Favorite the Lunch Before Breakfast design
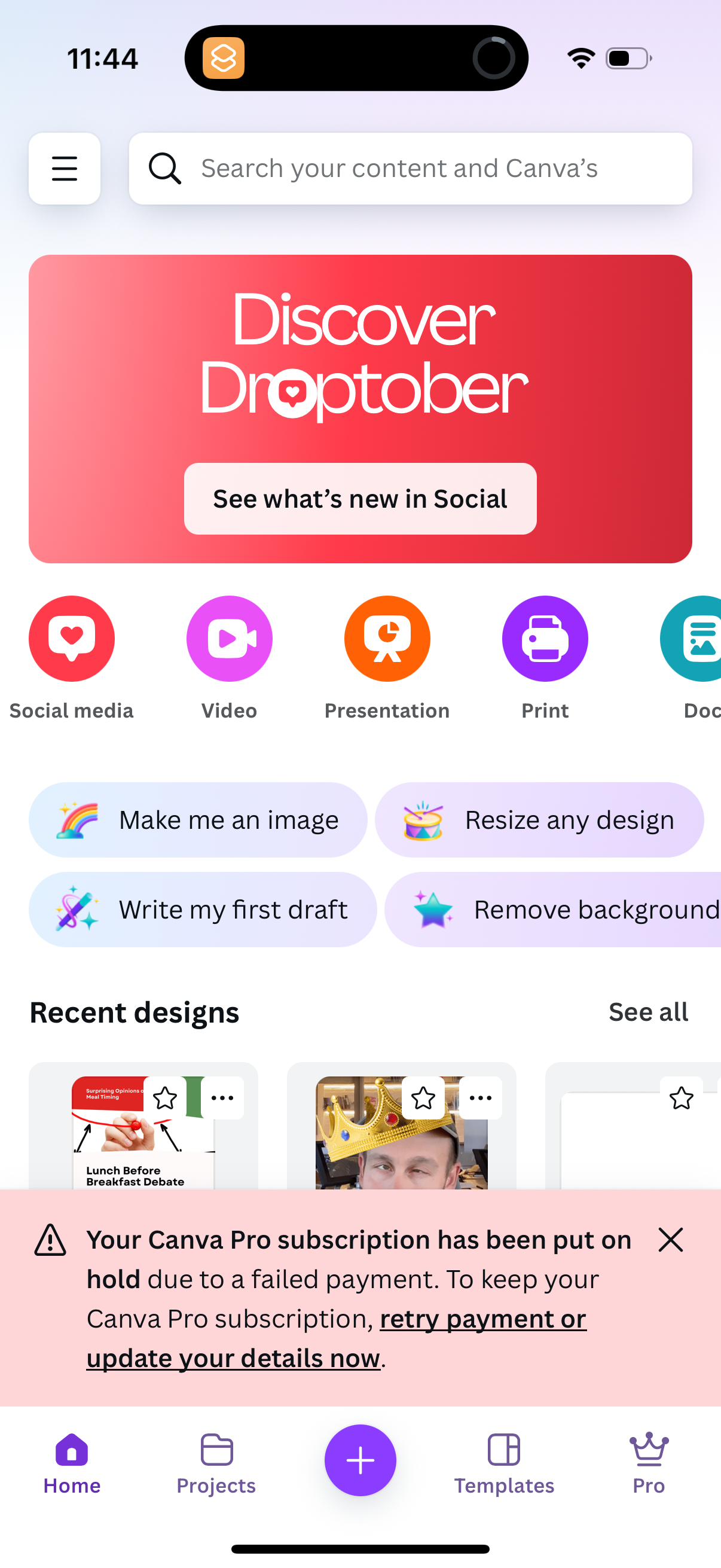The image size is (721, 1568). tap(164, 1097)
